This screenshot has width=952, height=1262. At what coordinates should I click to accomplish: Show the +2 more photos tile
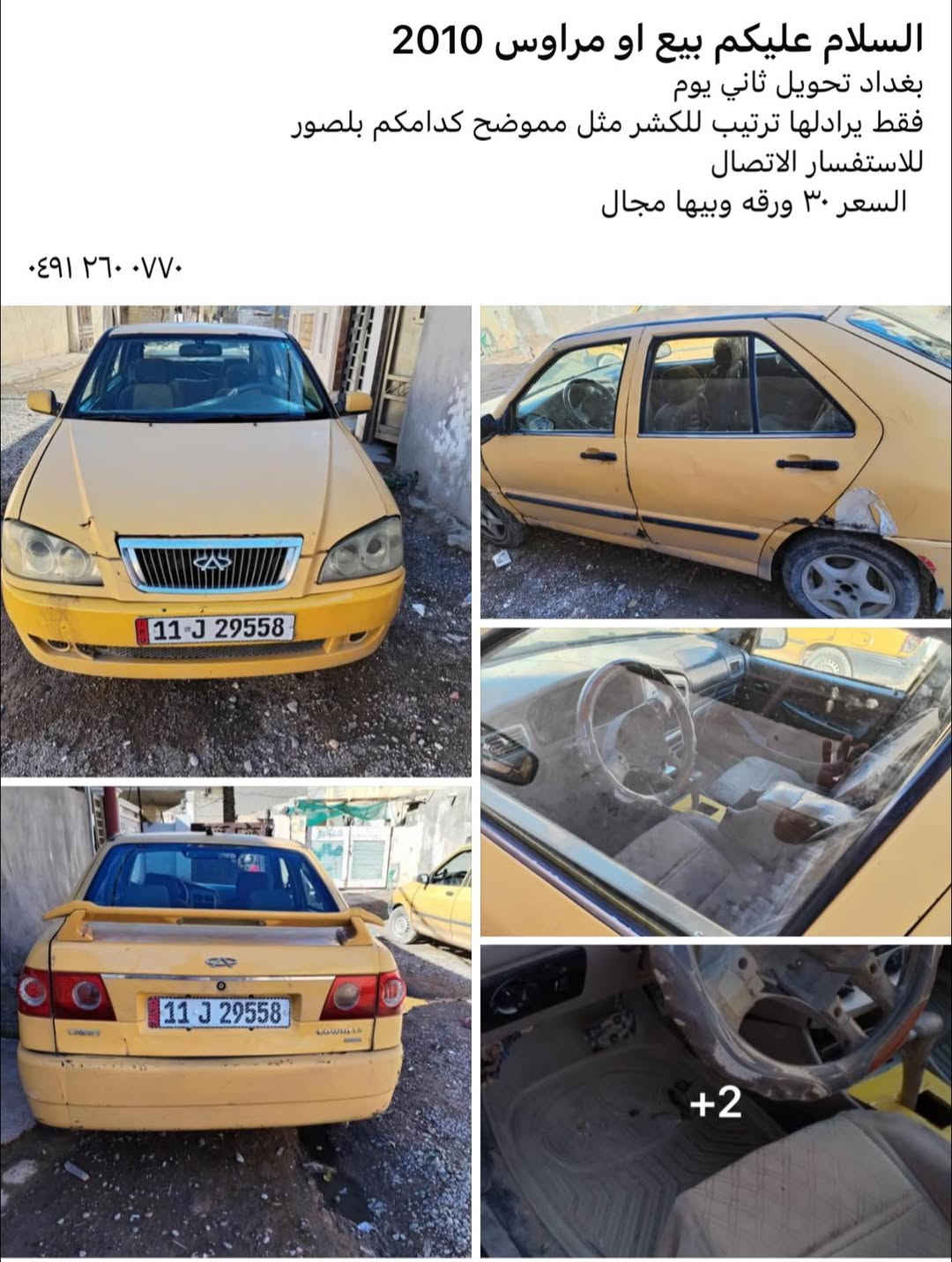coord(716,1102)
